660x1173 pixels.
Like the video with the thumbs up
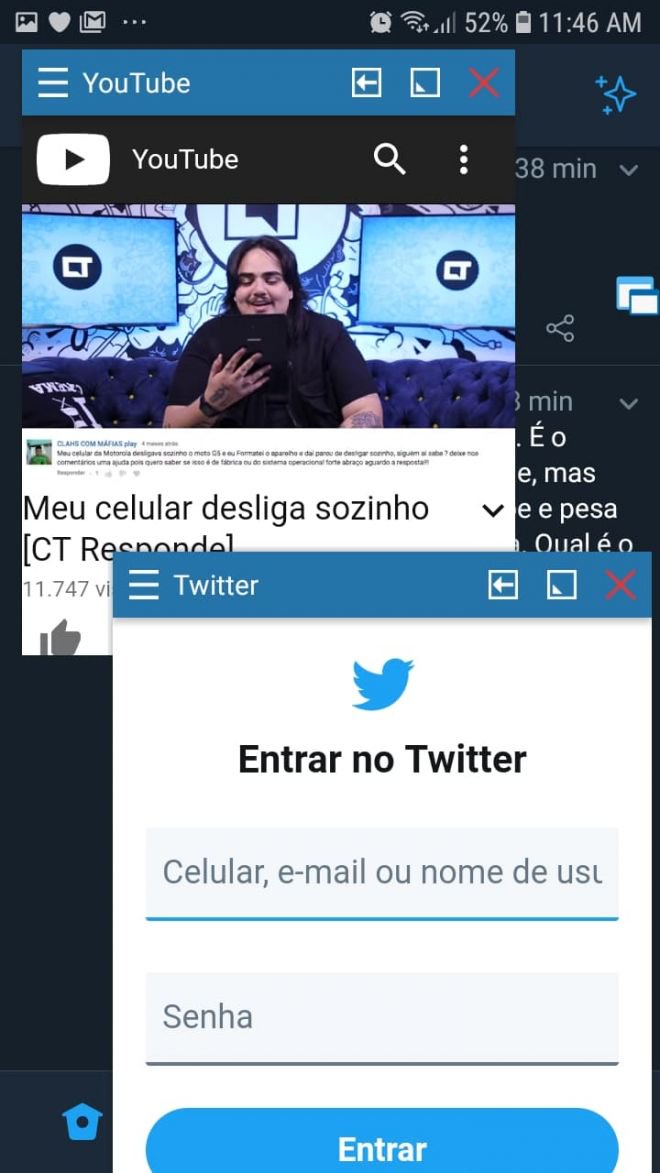(60, 637)
